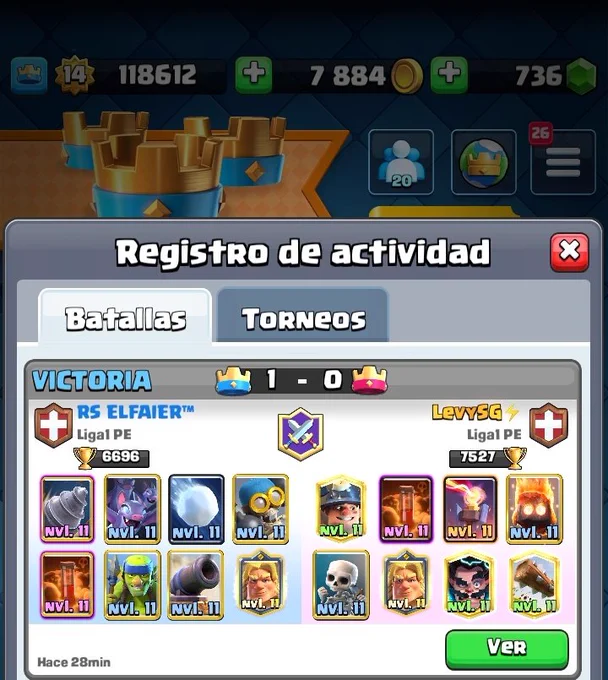608x680 pixels.
Task: Close the Registro de actividad dialog
Action: 569,252
